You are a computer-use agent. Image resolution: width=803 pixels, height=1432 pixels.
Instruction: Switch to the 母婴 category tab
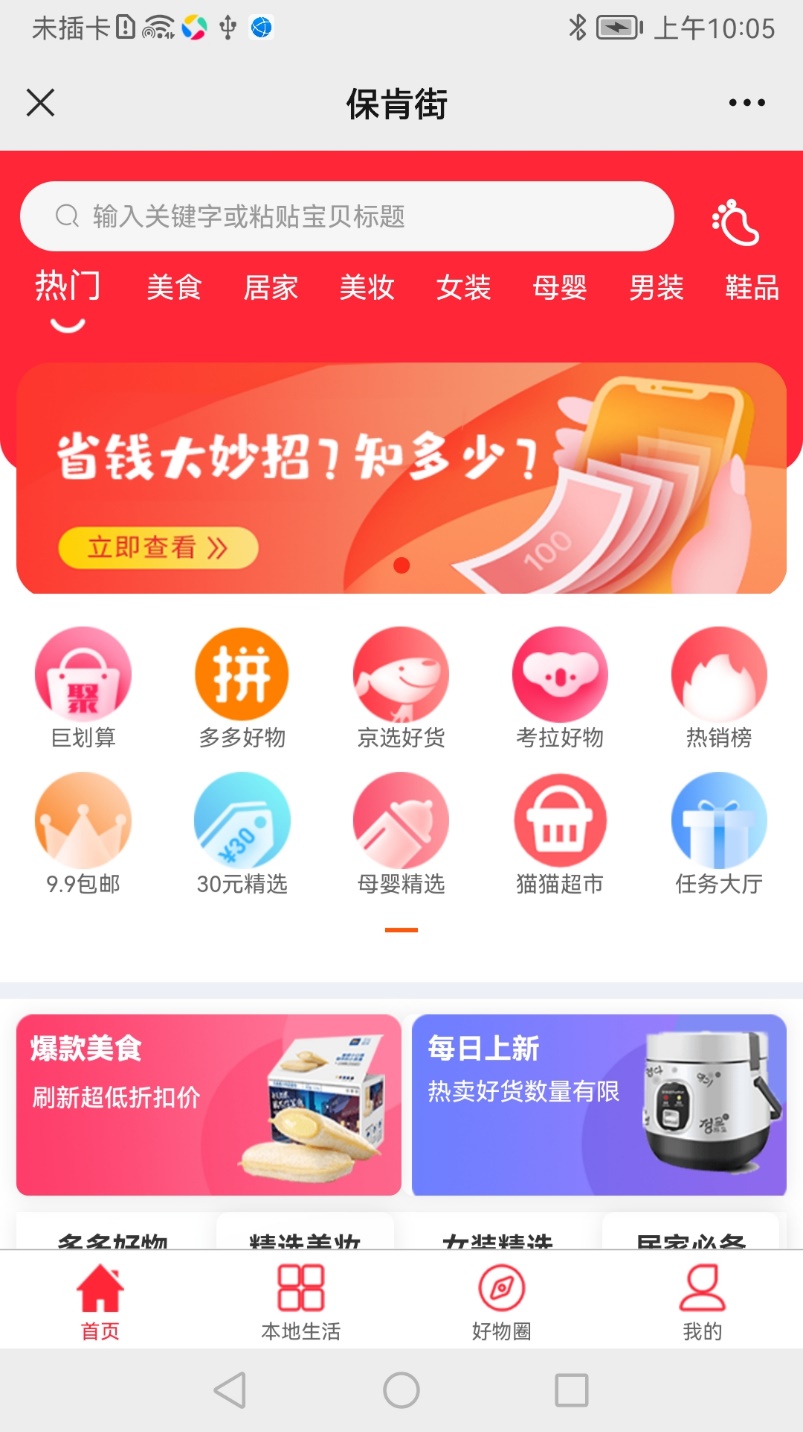(559, 288)
